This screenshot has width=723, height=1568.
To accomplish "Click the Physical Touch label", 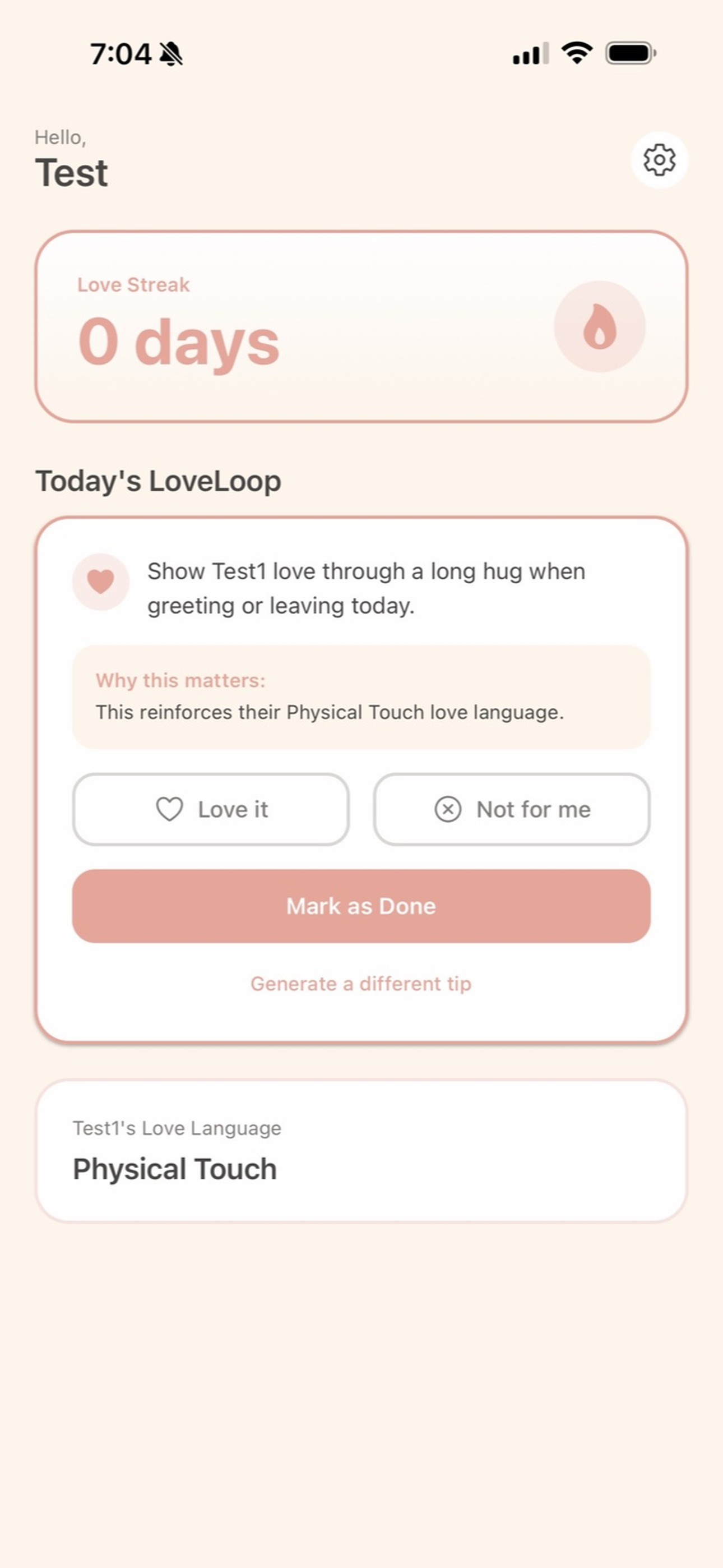I will pyautogui.click(x=175, y=1169).
